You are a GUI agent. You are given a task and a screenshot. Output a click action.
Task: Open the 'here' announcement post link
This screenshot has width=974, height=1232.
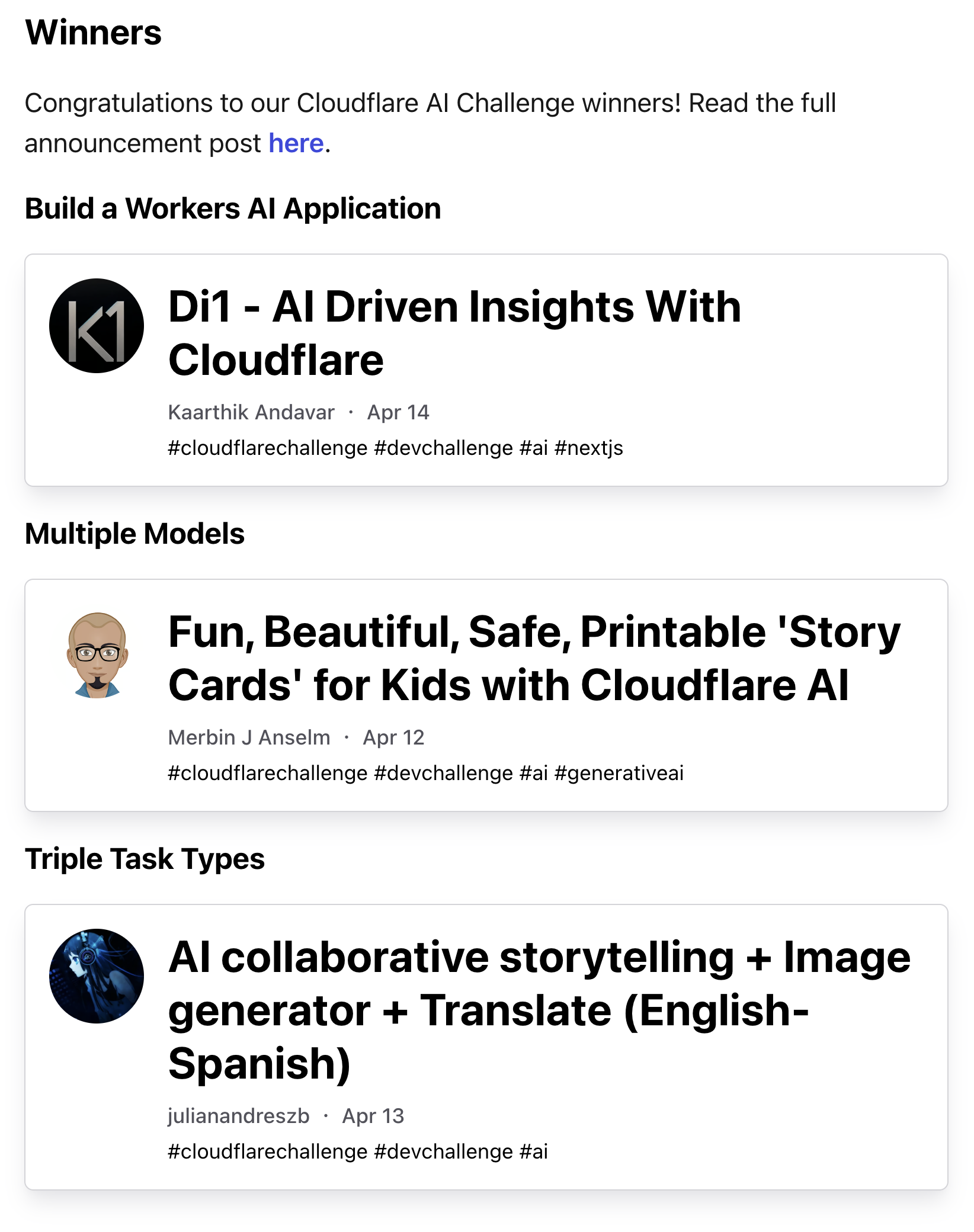(x=296, y=143)
